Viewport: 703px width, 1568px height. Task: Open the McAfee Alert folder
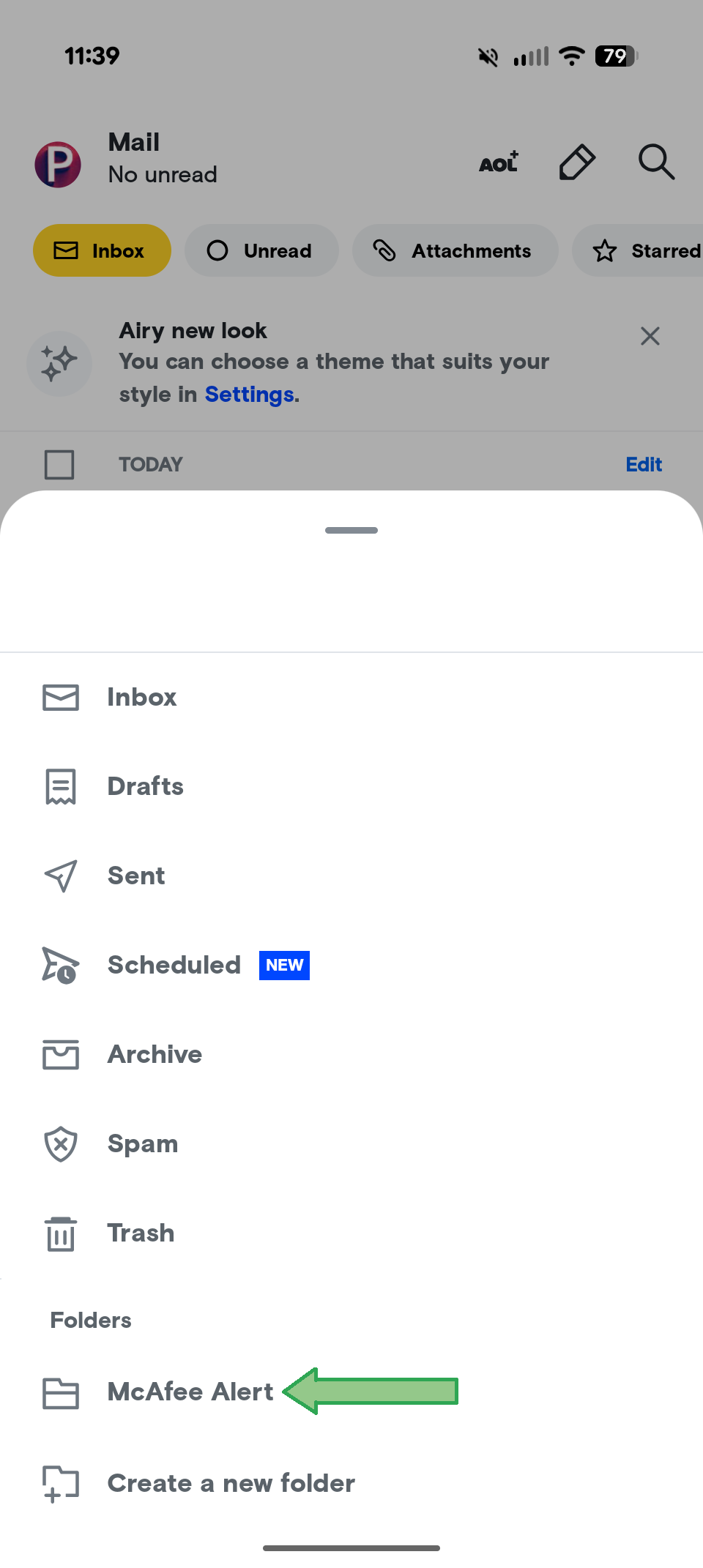(190, 1392)
